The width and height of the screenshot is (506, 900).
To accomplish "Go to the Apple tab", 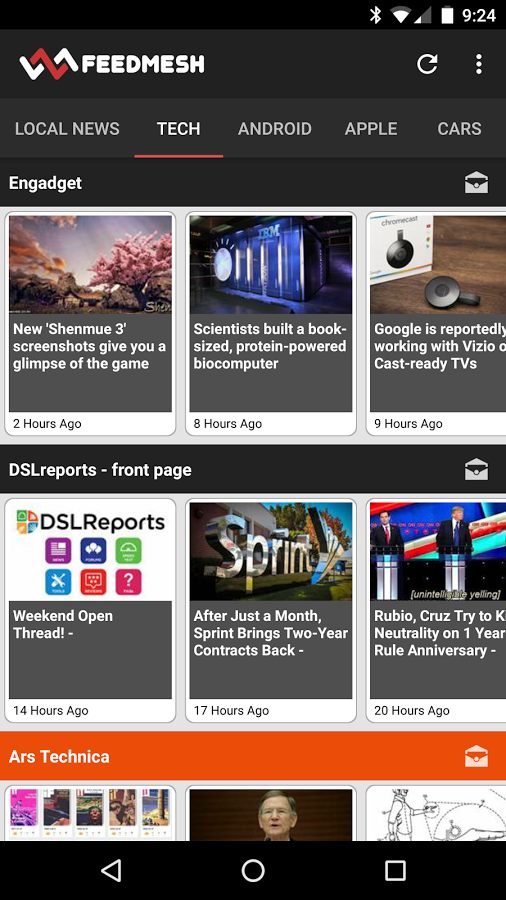I will (371, 129).
